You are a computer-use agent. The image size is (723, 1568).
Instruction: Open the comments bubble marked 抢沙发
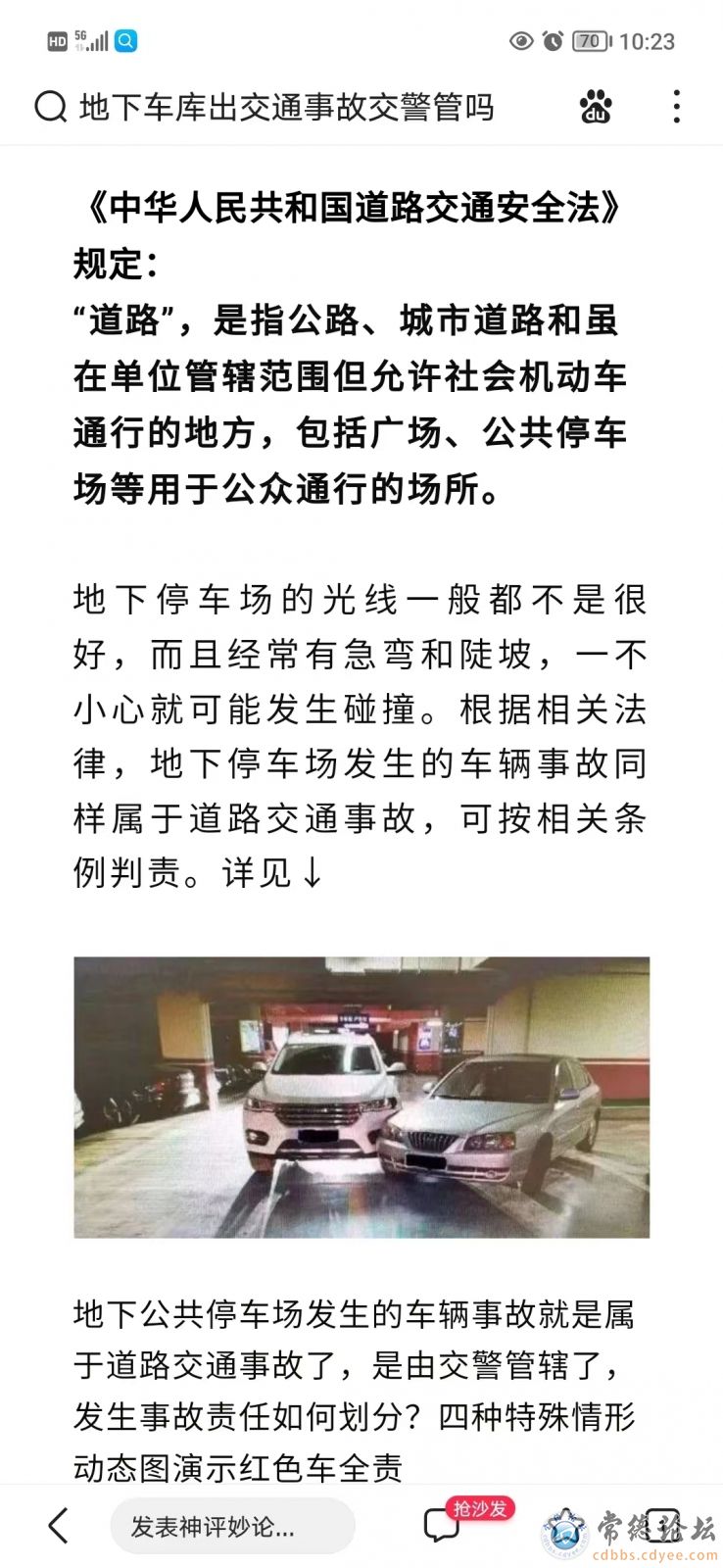[x=443, y=1526]
